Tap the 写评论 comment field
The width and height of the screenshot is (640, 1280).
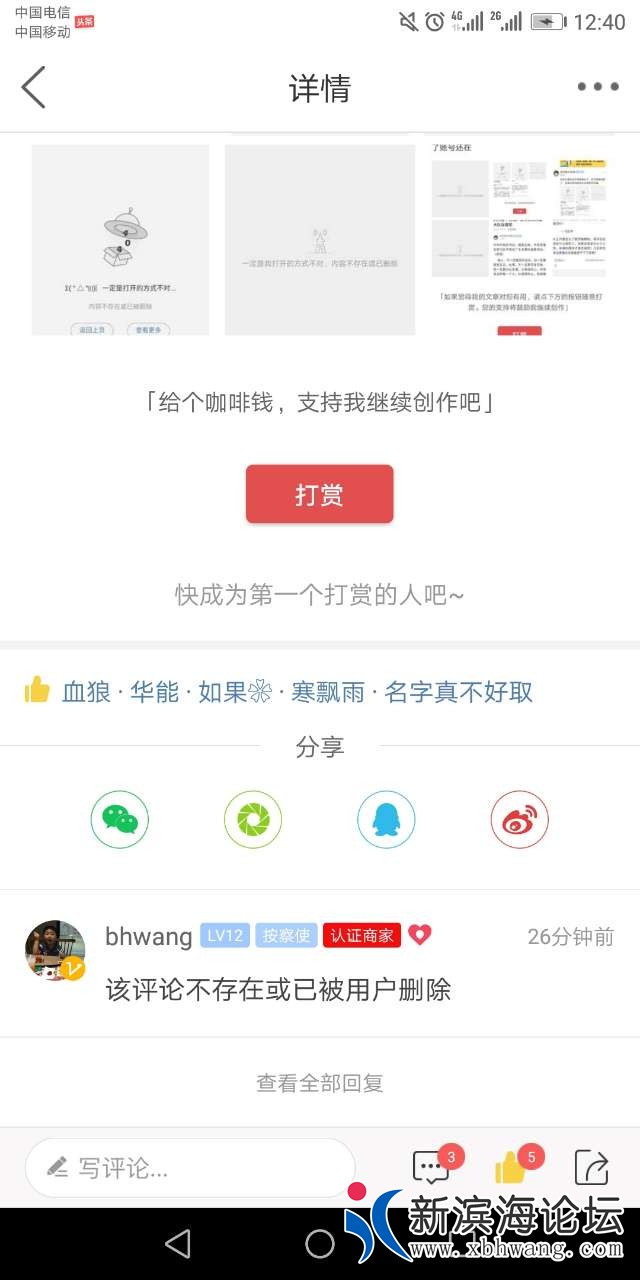(x=190, y=1167)
